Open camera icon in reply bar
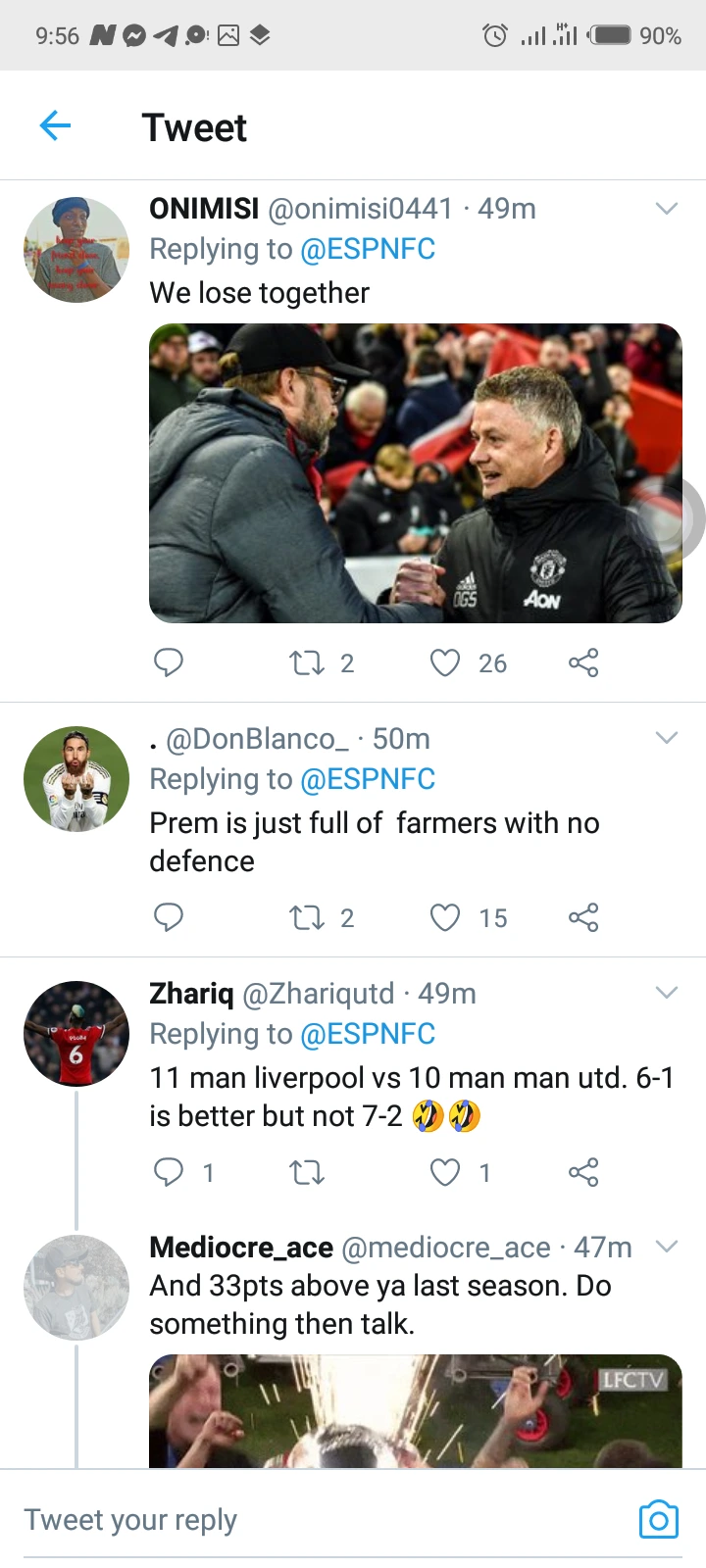 659,1519
